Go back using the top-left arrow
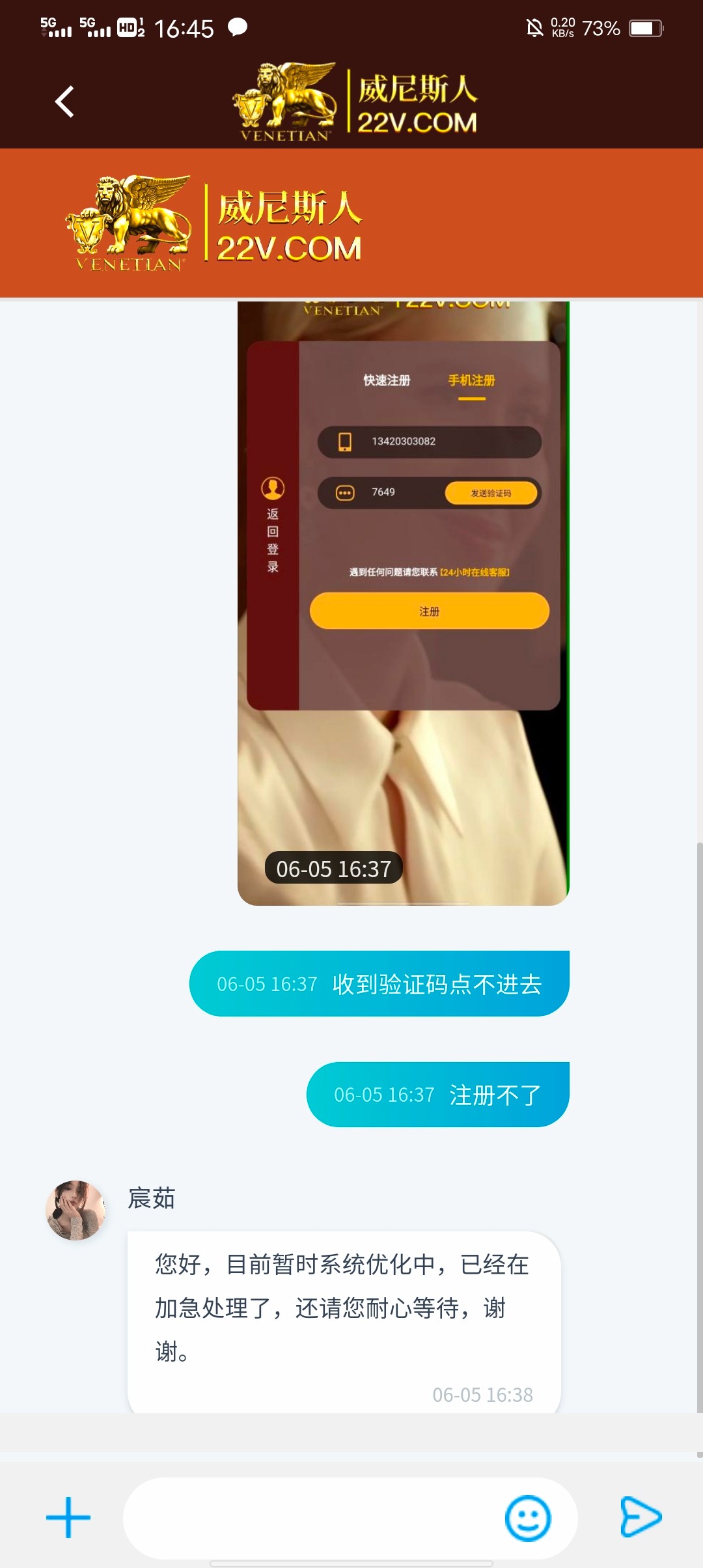 coord(64,102)
